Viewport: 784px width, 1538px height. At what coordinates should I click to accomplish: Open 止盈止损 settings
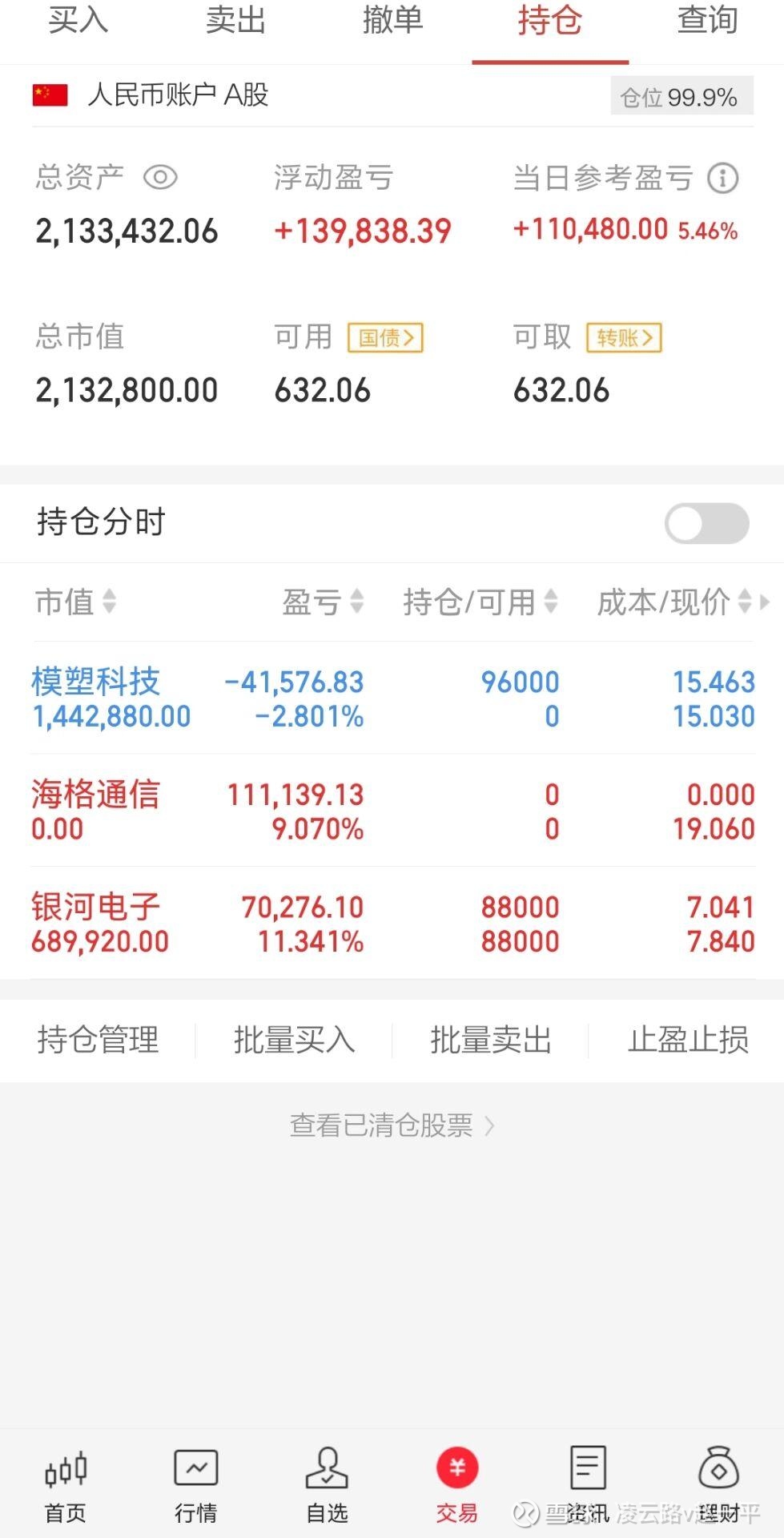(x=688, y=1041)
